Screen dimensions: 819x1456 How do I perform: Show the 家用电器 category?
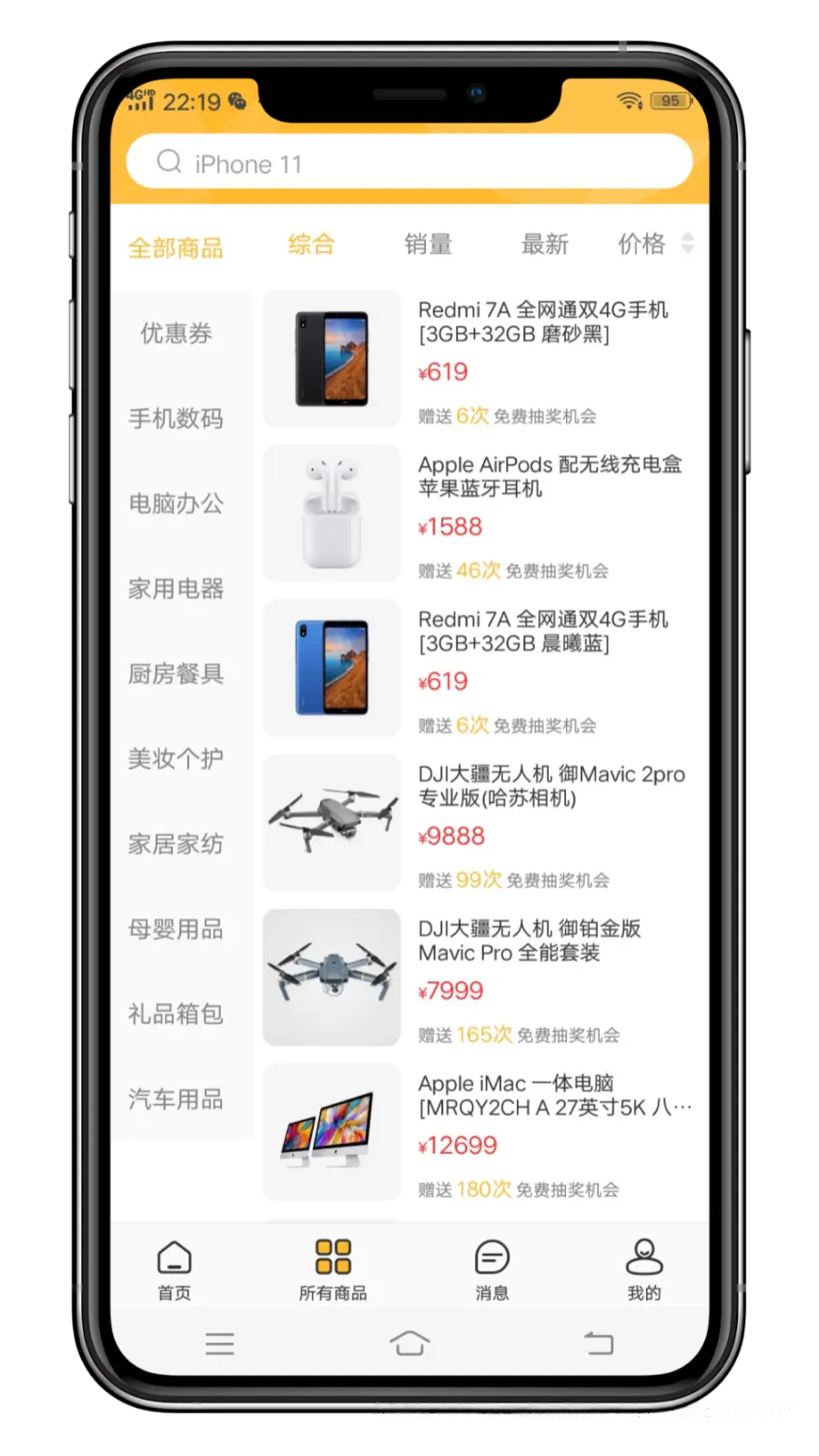tap(176, 589)
